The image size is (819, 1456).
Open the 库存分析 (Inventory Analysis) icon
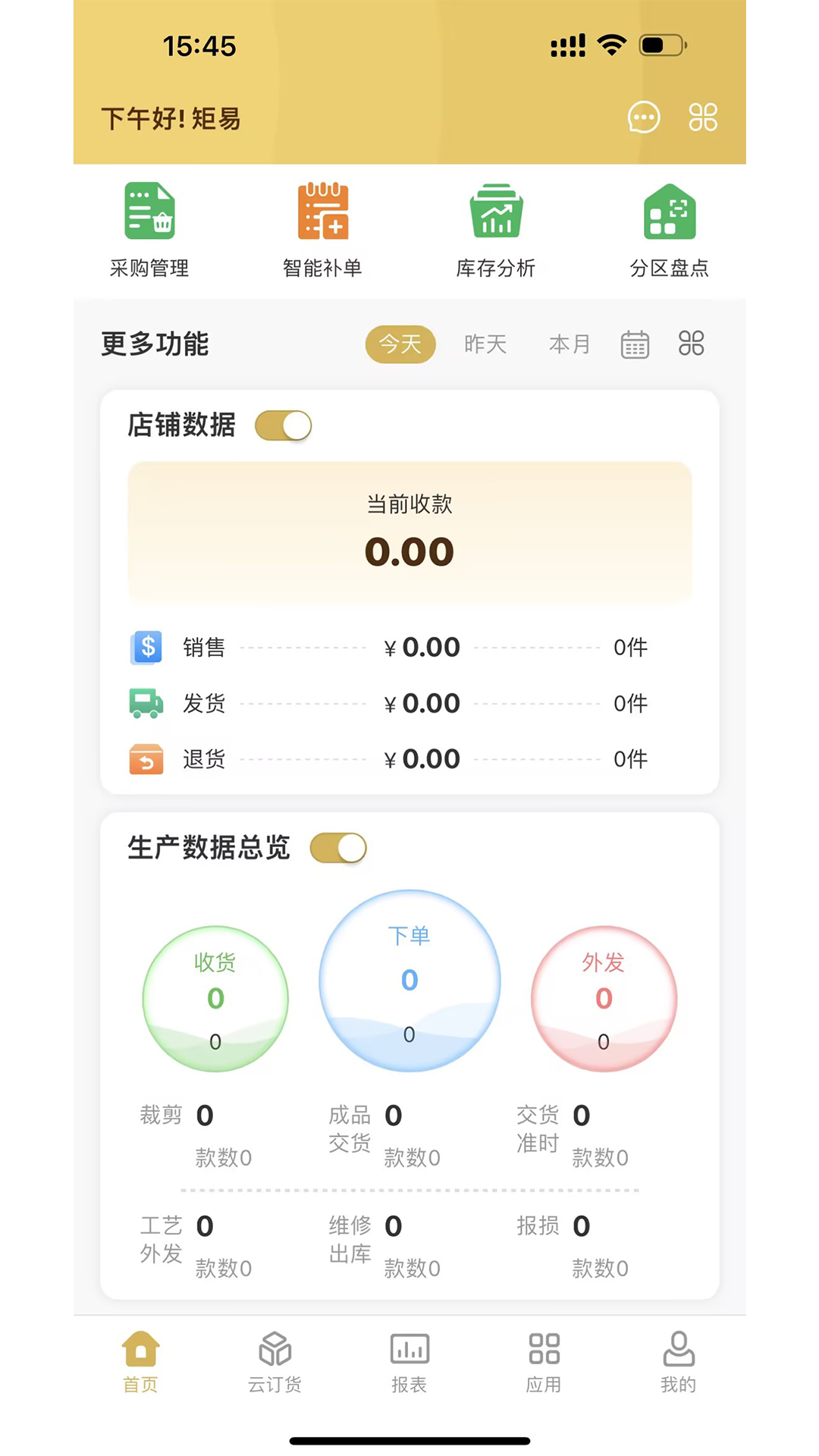point(497,224)
